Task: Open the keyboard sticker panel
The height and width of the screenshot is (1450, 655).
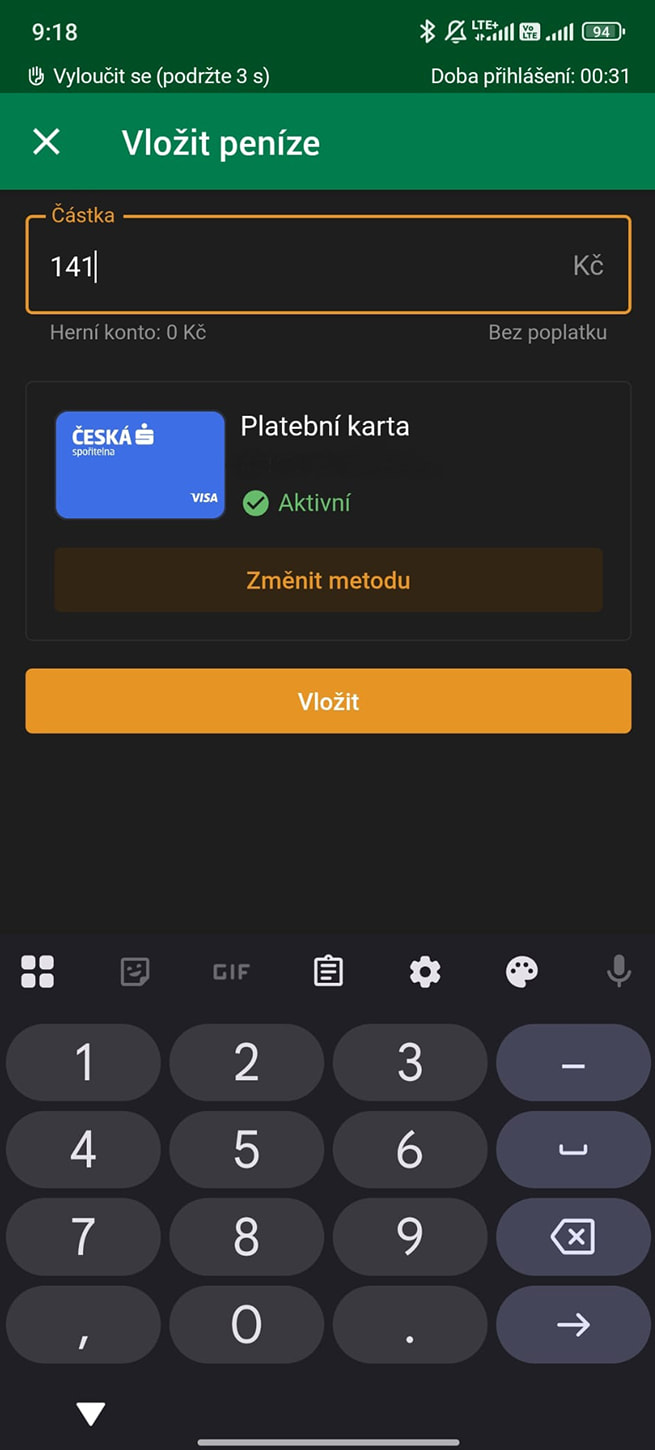Action: point(135,971)
